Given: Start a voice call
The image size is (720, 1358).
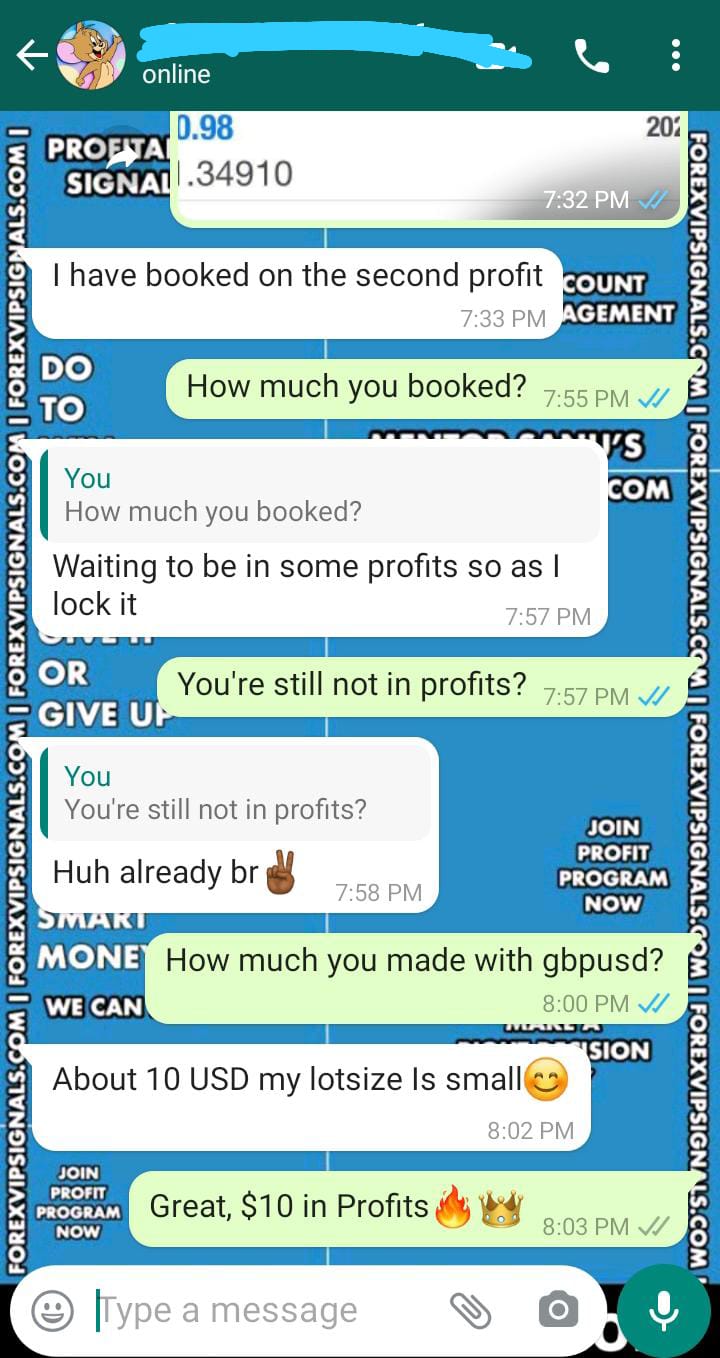Looking at the screenshot, I should pos(591,56).
